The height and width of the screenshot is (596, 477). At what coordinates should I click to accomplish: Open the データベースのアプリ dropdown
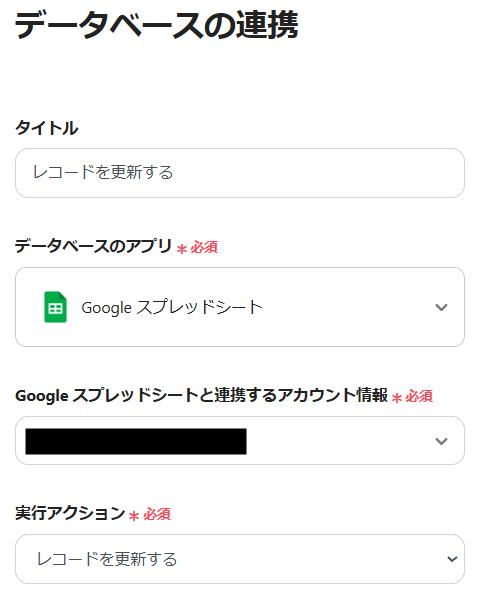[x=240, y=307]
